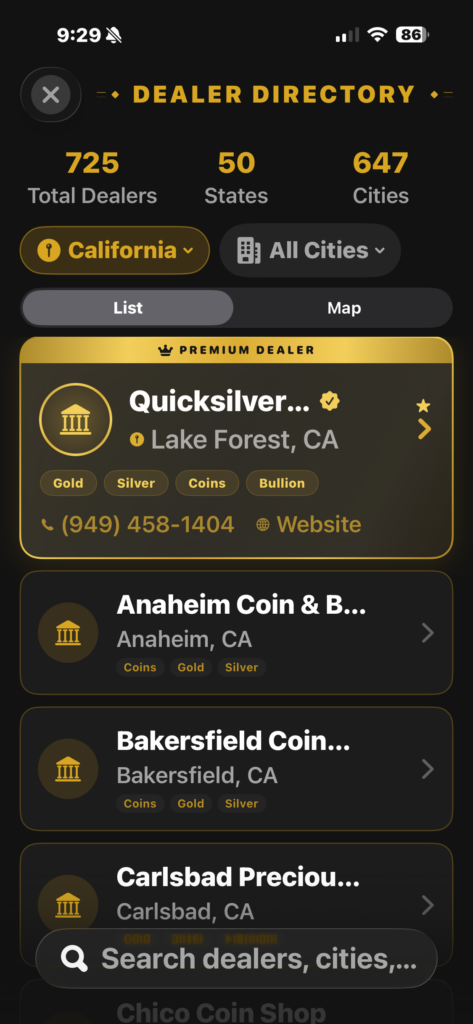Image resolution: width=473 pixels, height=1024 pixels.
Task: Open the Quicksilver premium dealer card
Action: pos(236,447)
